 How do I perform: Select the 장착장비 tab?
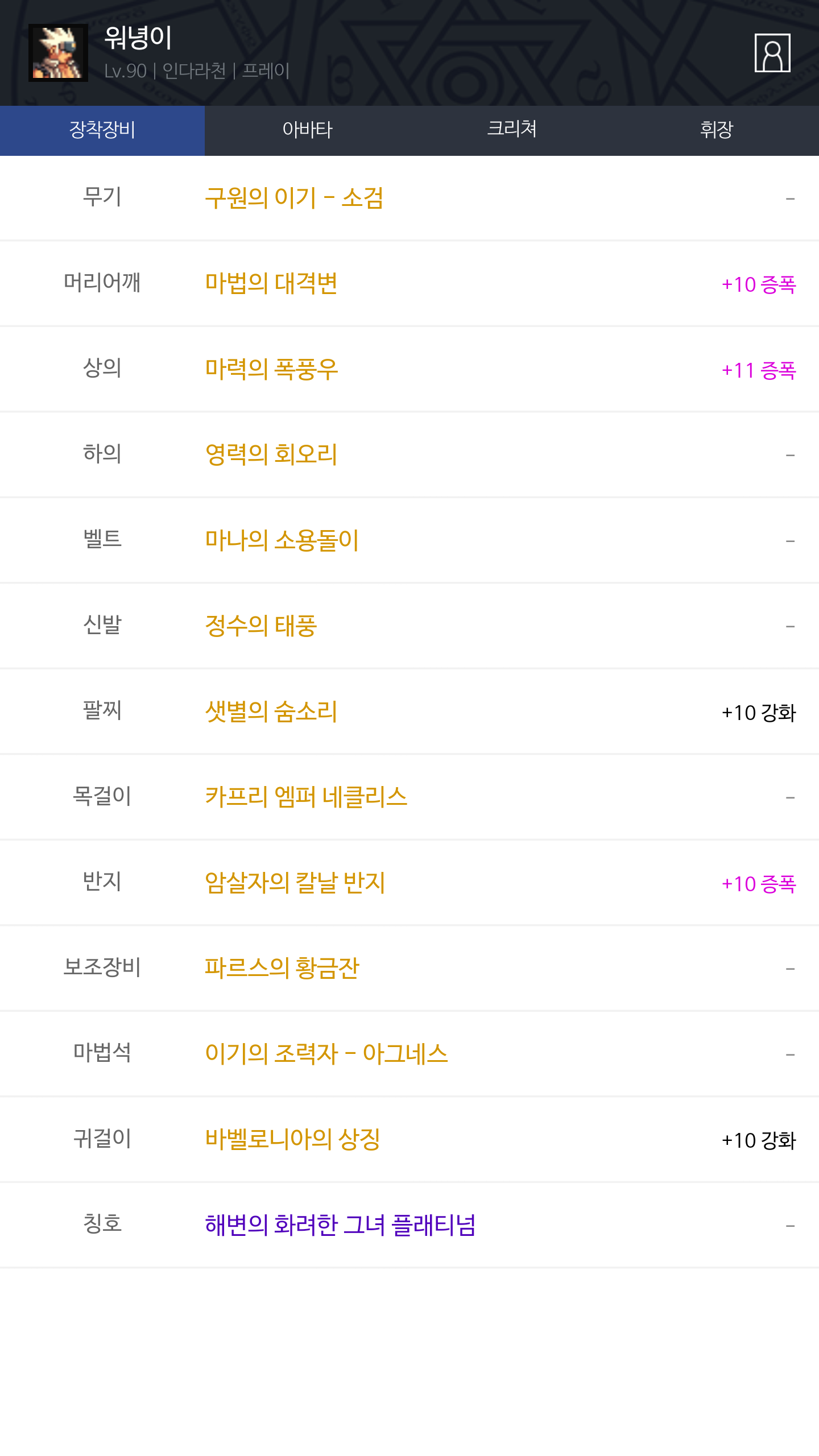pyautogui.click(x=102, y=130)
